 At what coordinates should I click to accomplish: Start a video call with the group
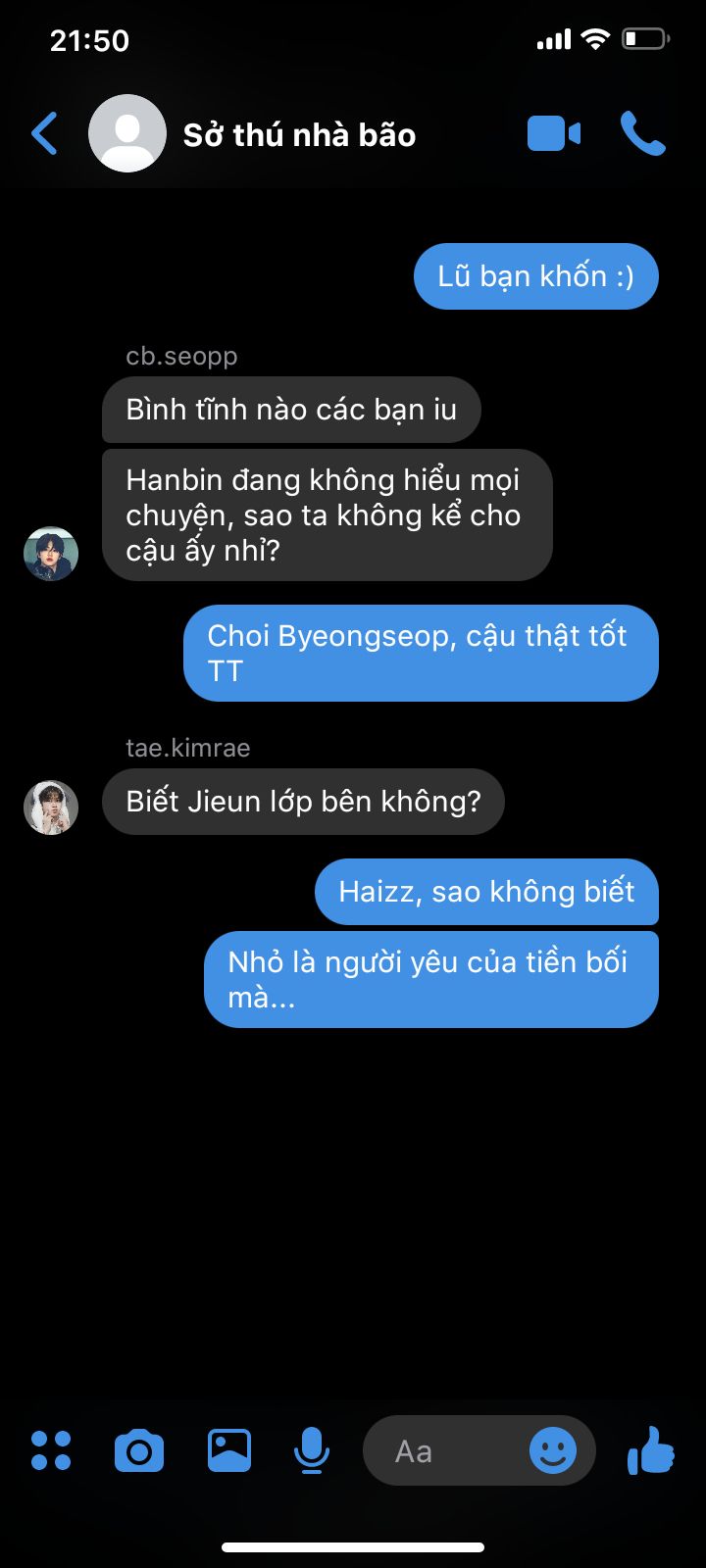pyautogui.click(x=554, y=134)
